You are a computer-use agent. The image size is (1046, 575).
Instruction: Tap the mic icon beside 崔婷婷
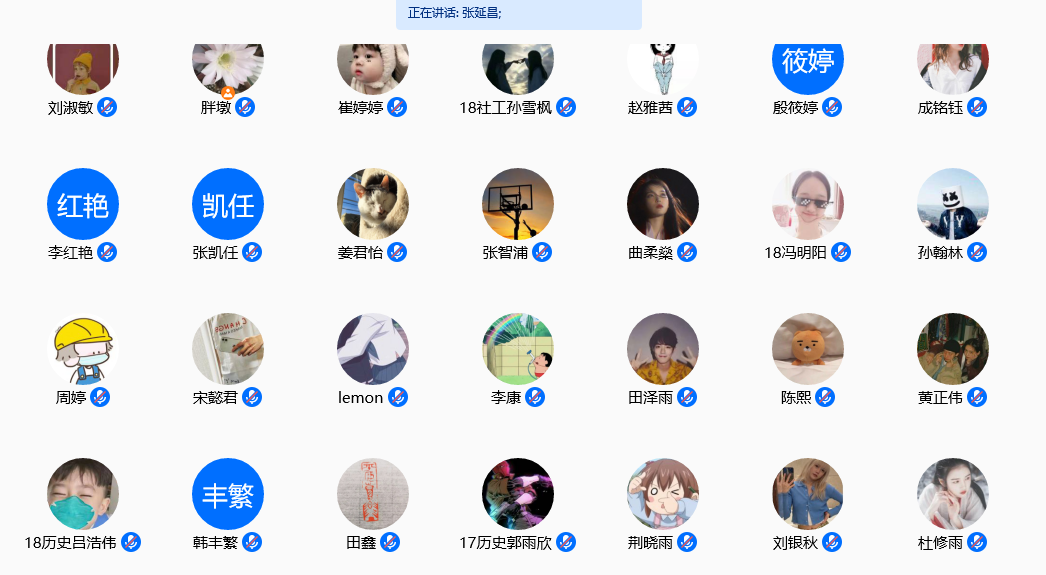point(397,107)
